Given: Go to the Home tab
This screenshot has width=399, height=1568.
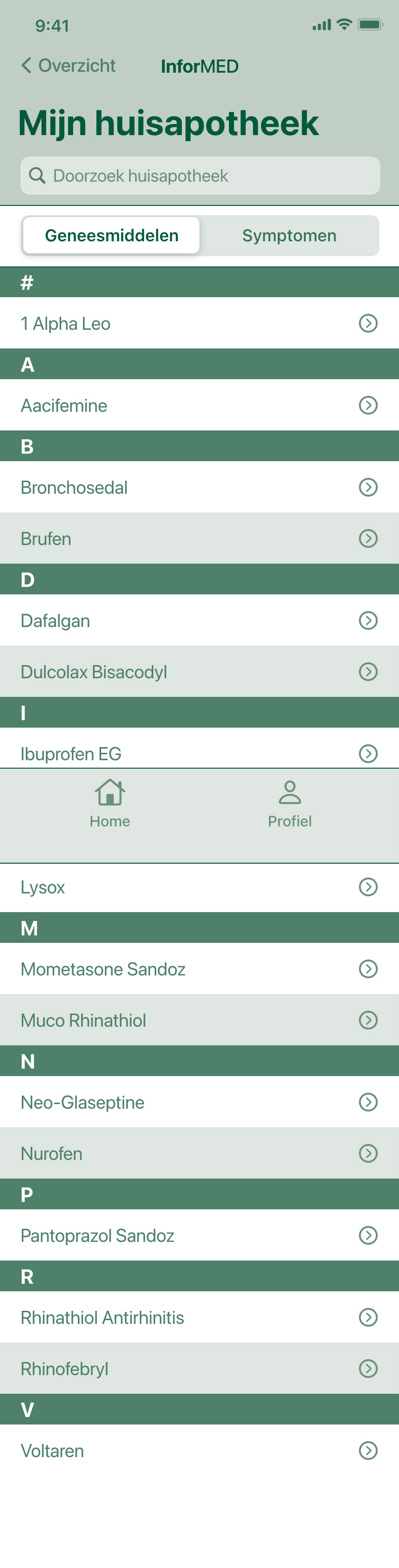Looking at the screenshot, I should coord(110,804).
